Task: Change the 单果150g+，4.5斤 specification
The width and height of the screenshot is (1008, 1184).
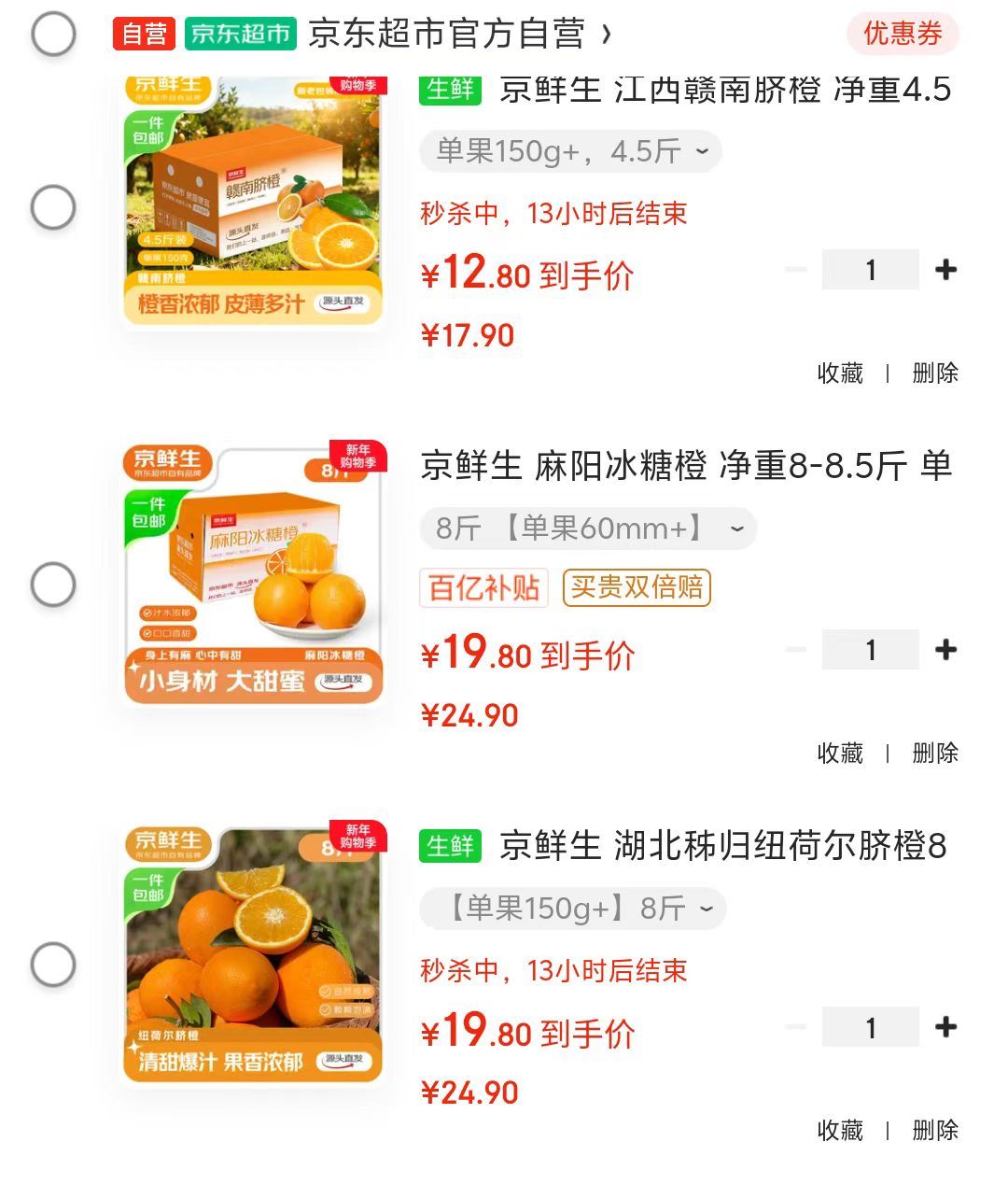Action: click(x=570, y=151)
